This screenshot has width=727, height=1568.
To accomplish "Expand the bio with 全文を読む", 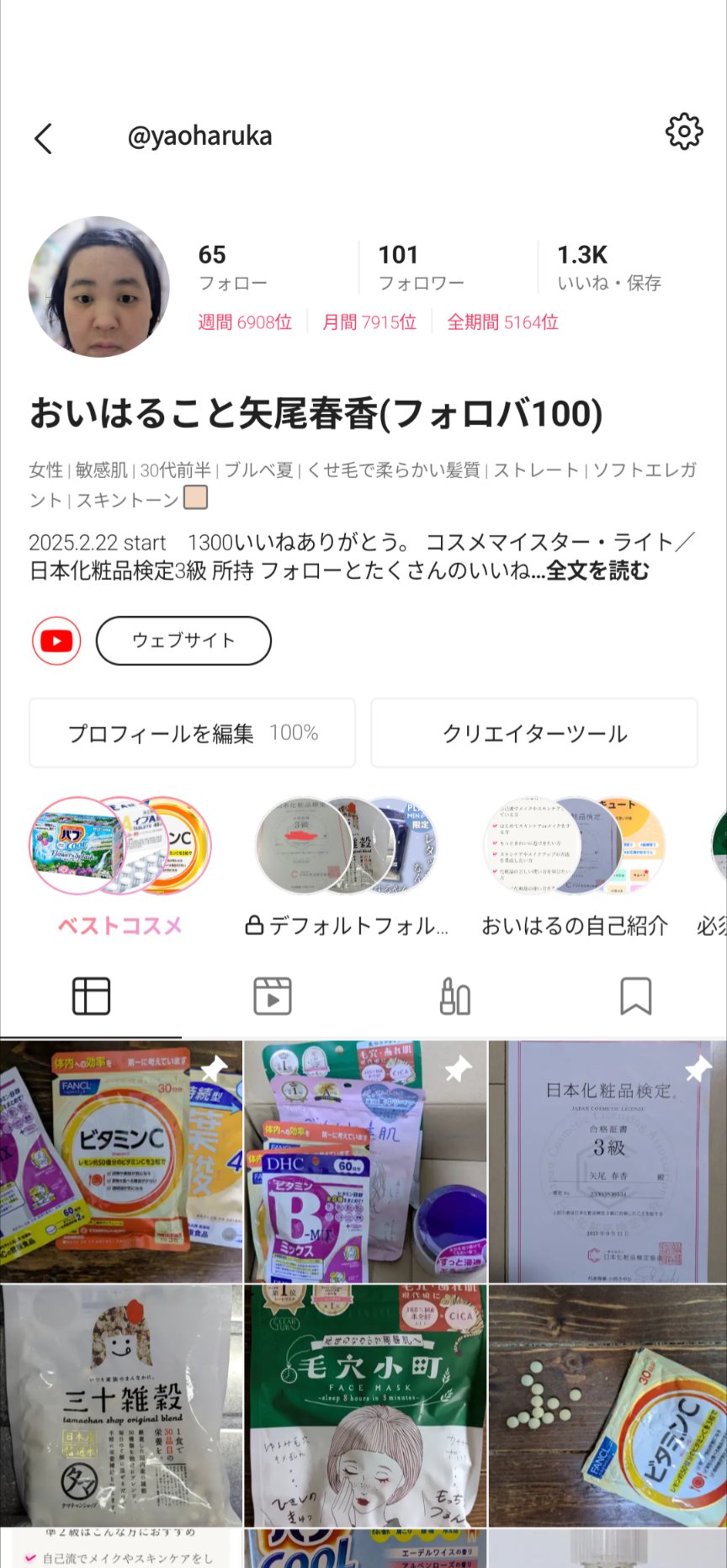I will pyautogui.click(x=598, y=571).
